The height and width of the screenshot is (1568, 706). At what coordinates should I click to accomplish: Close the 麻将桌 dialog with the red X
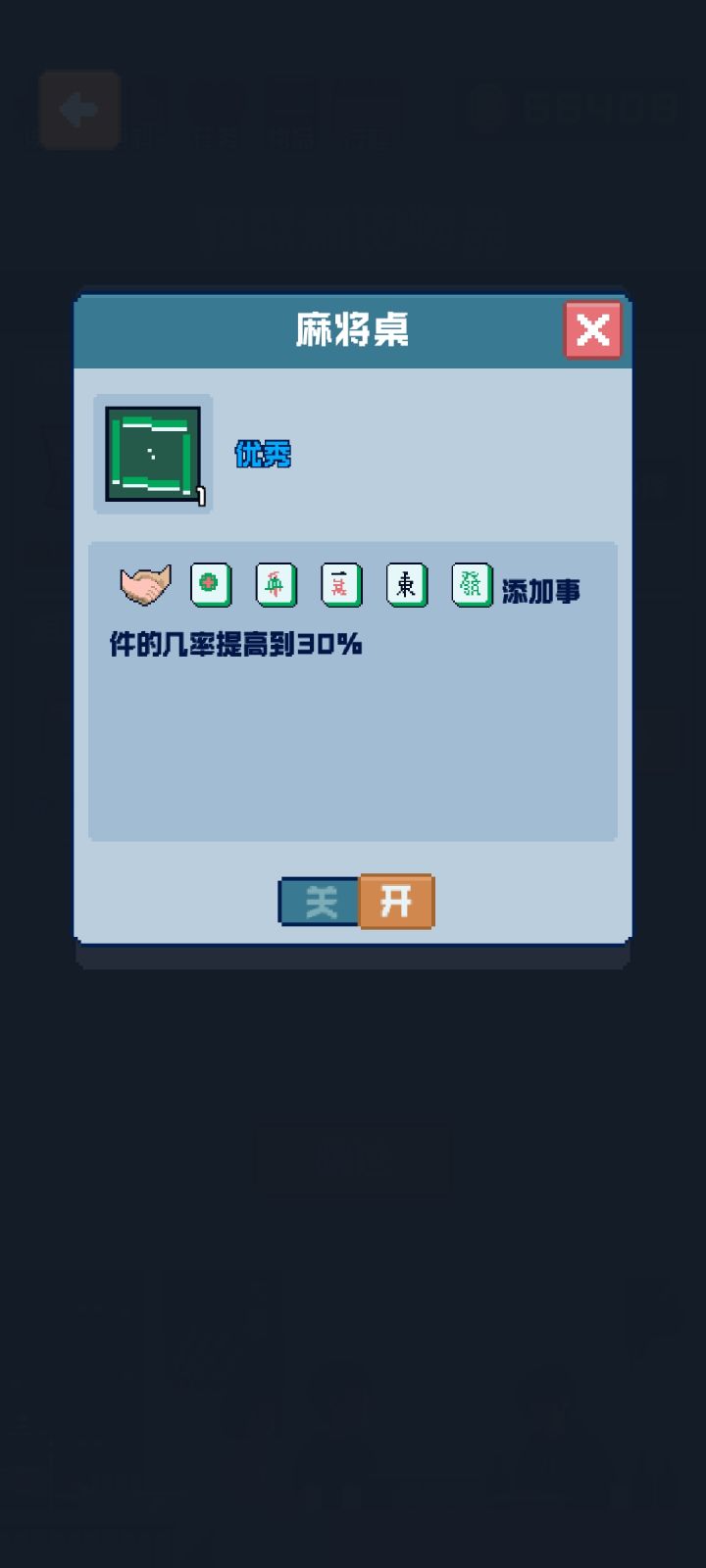[x=592, y=330]
